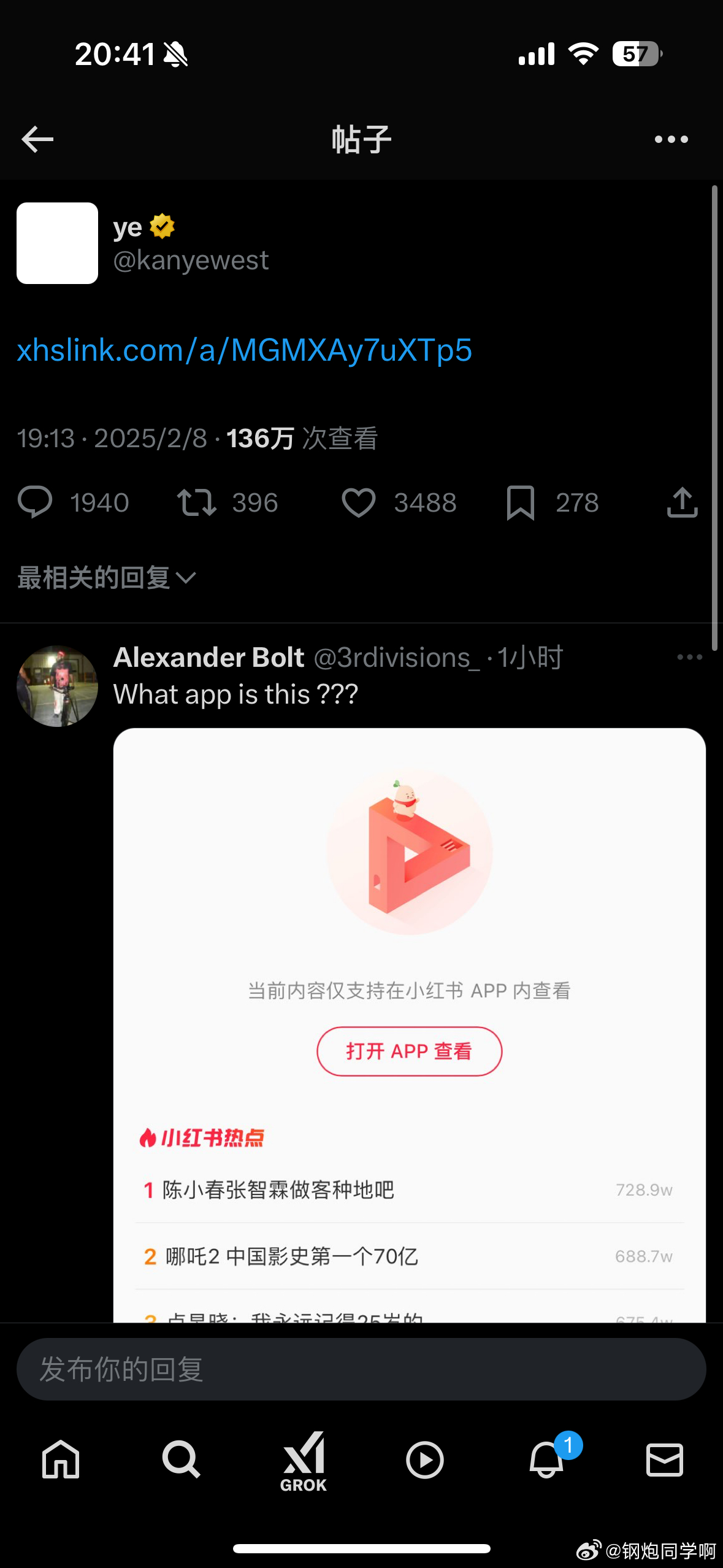This screenshot has width=723, height=1568.
Task: Open the direct messages tab
Action: coord(665,1460)
